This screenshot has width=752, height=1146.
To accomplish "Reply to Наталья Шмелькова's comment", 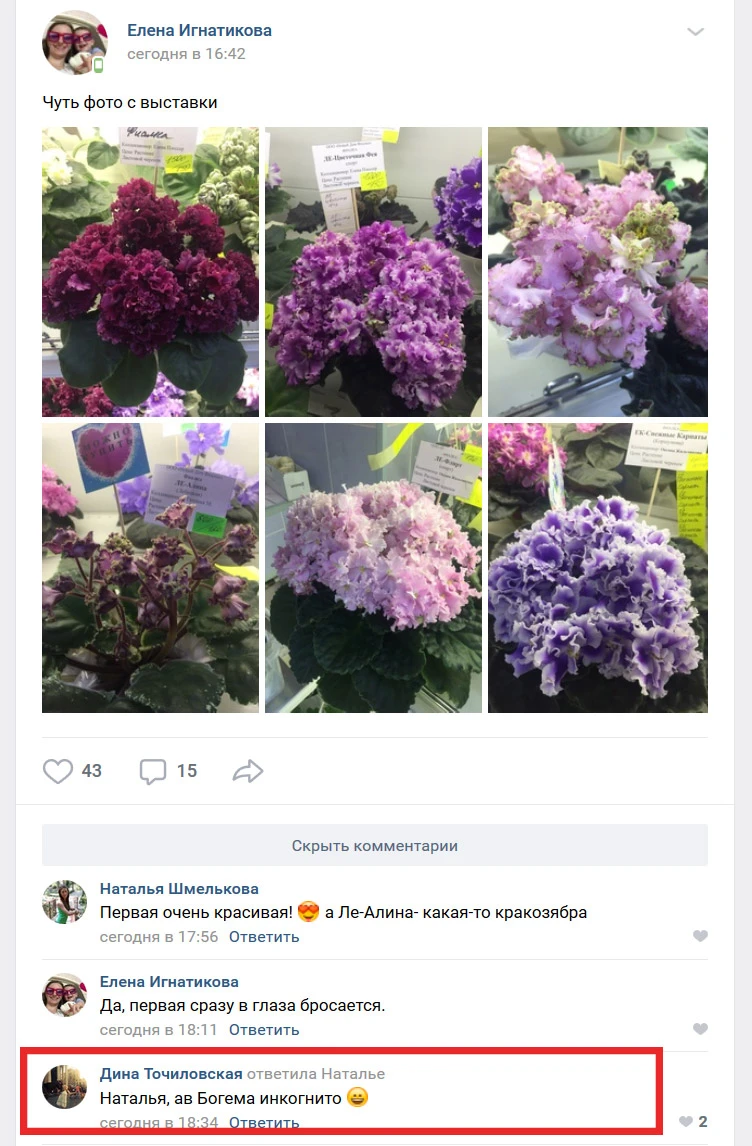I will 264,937.
